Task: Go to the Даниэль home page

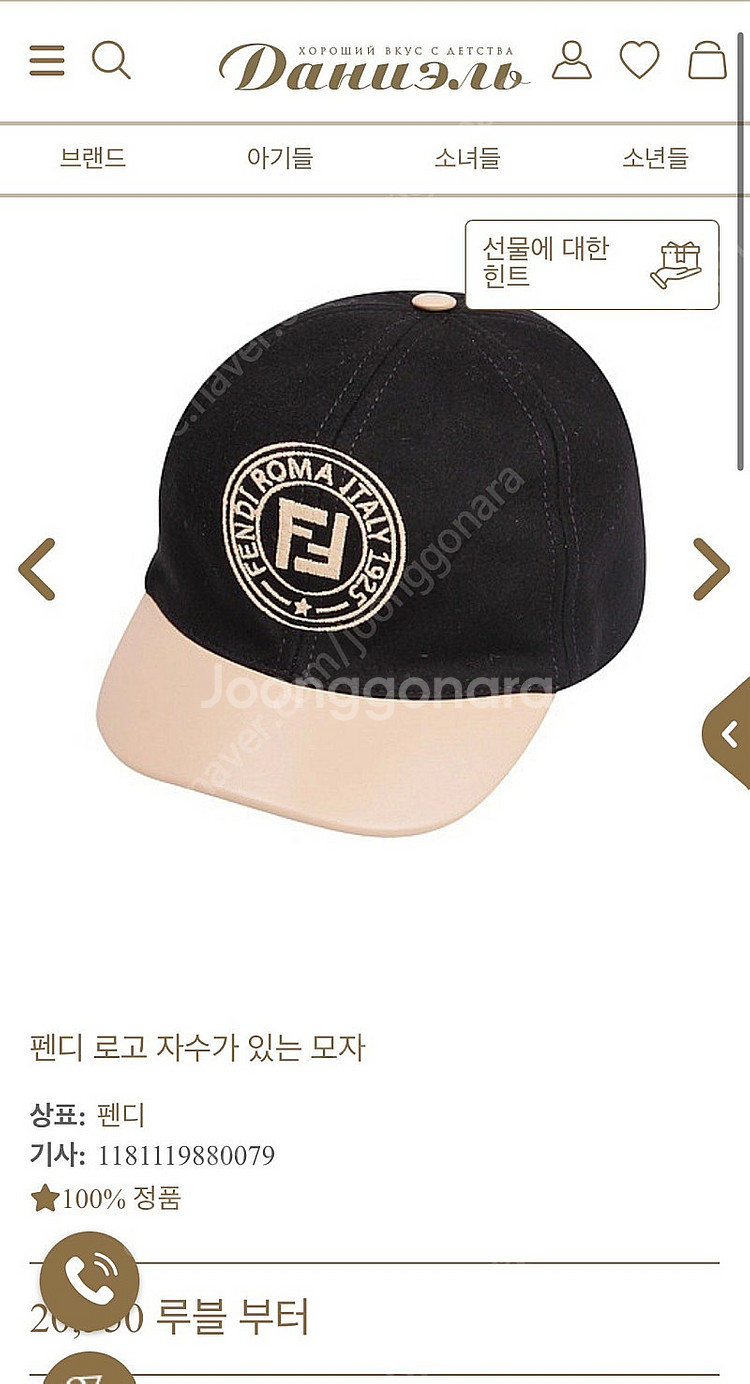Action: 372,66
